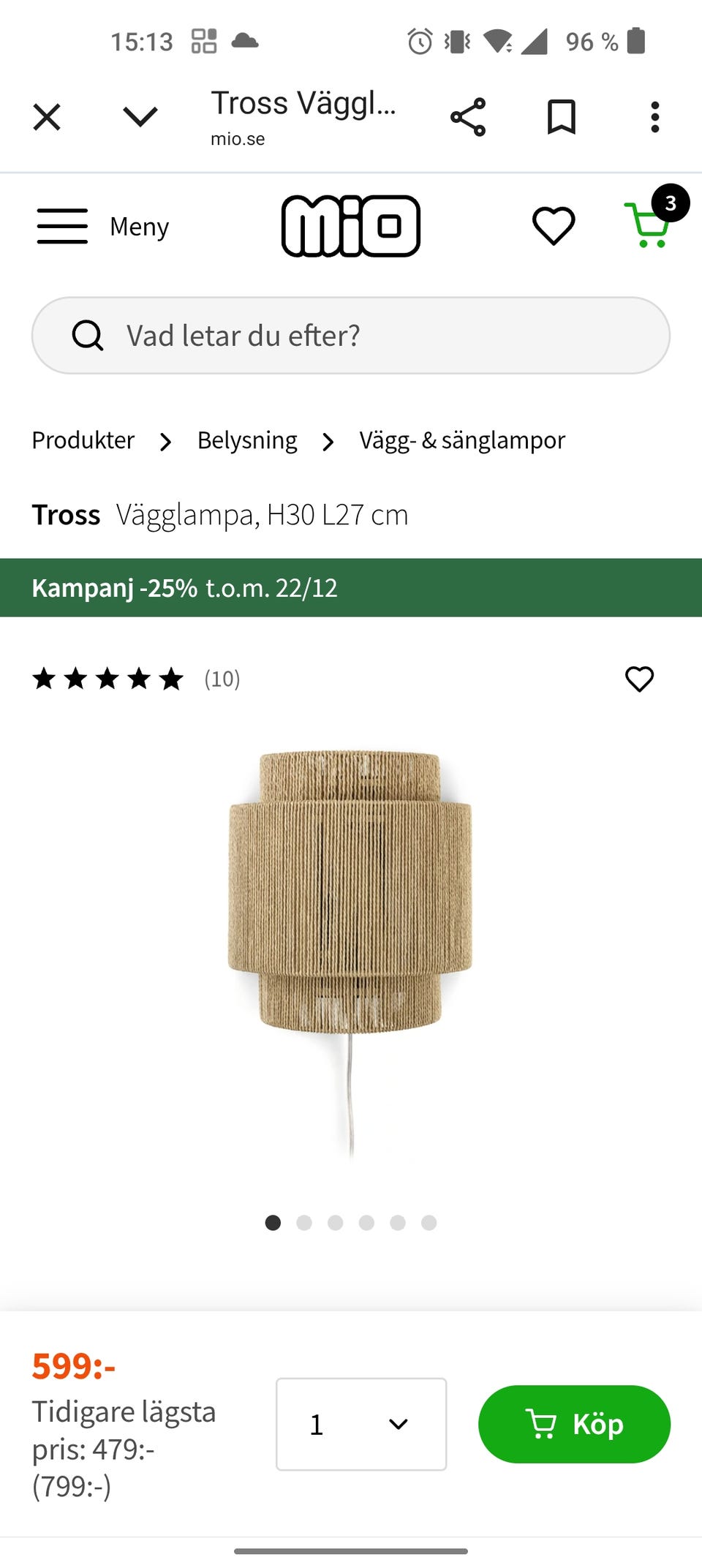Open the favorites heart in the header
Screen dimensions: 702x1568
(x=553, y=227)
